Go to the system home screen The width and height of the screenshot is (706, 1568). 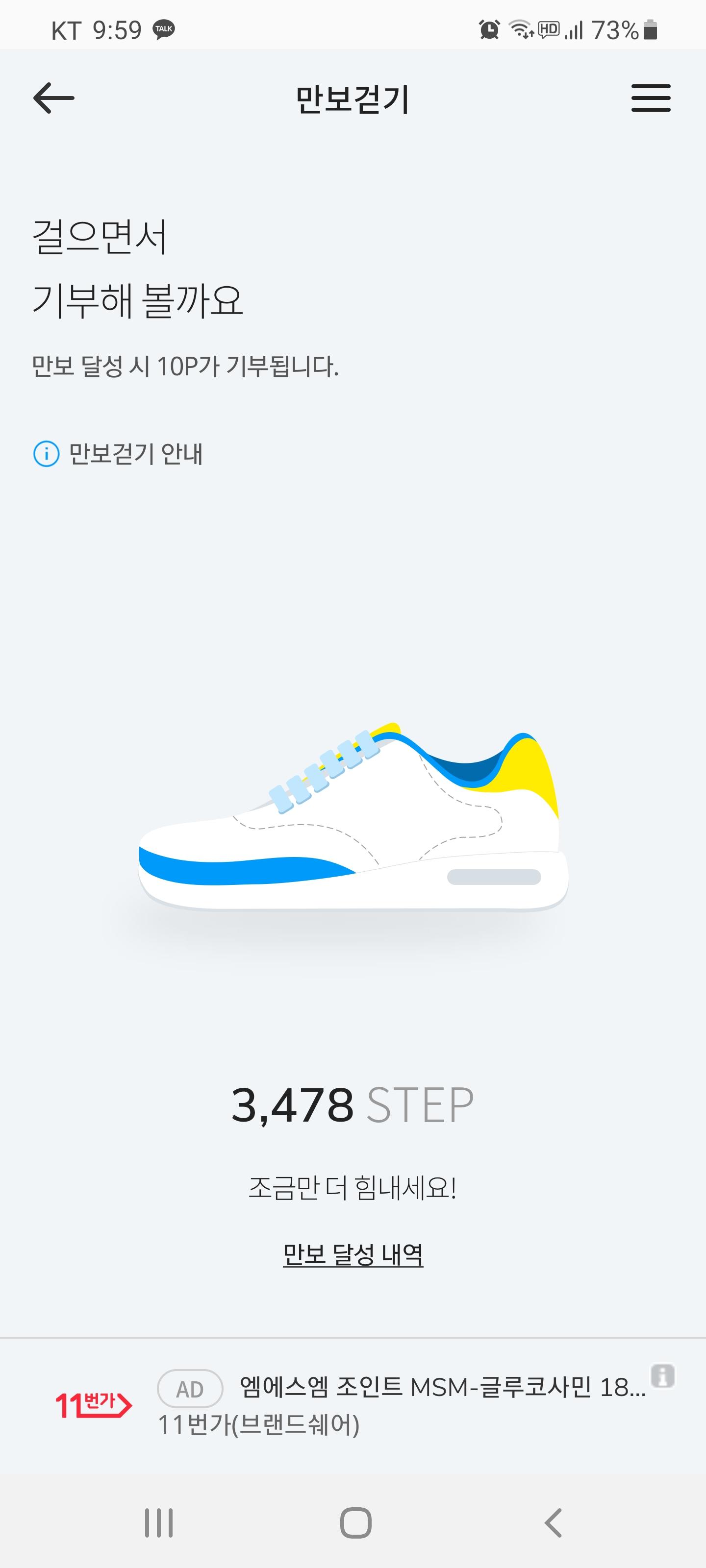pos(356,1523)
